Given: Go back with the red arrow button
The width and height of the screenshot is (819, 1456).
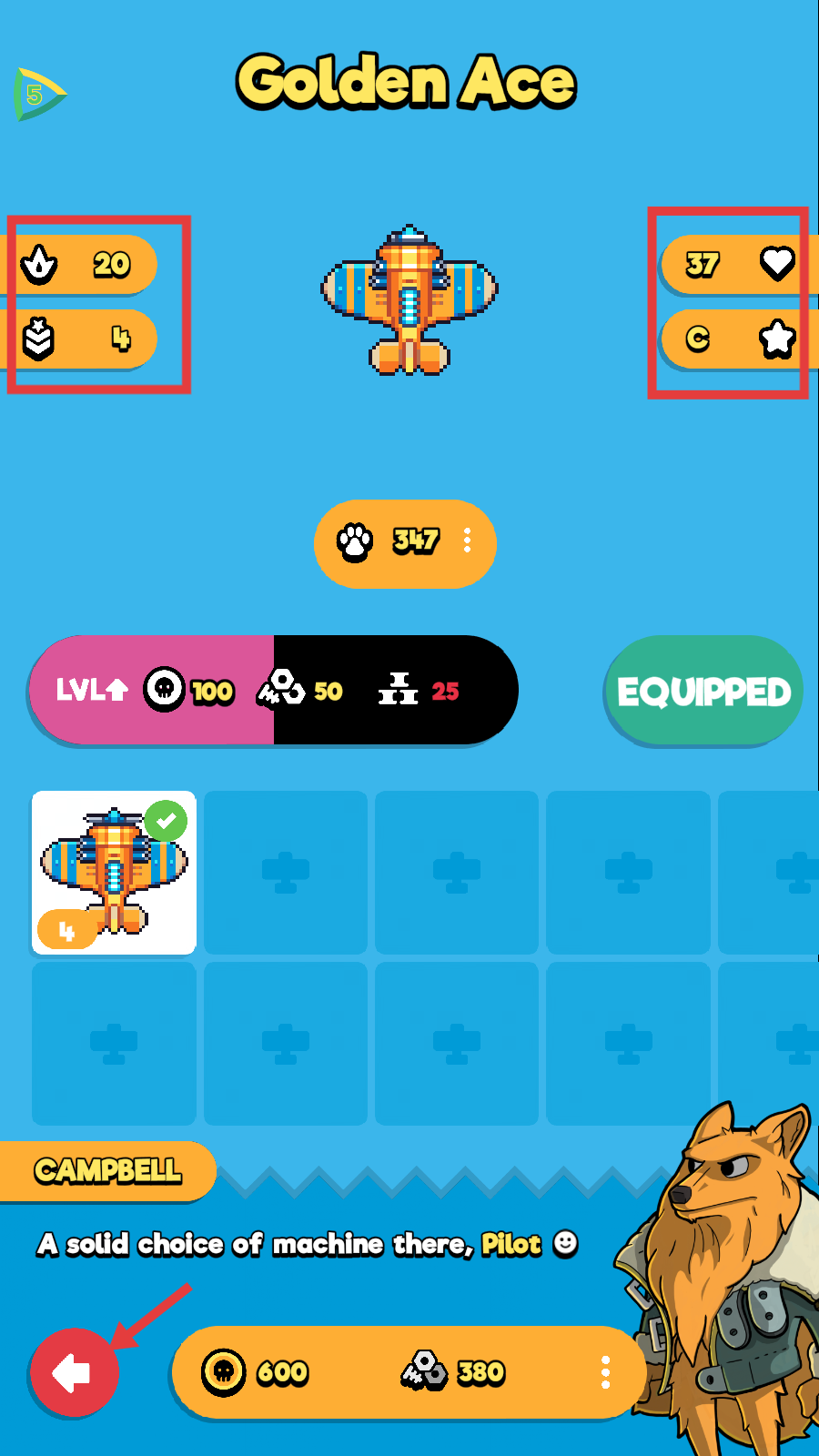Looking at the screenshot, I should point(74,1372).
